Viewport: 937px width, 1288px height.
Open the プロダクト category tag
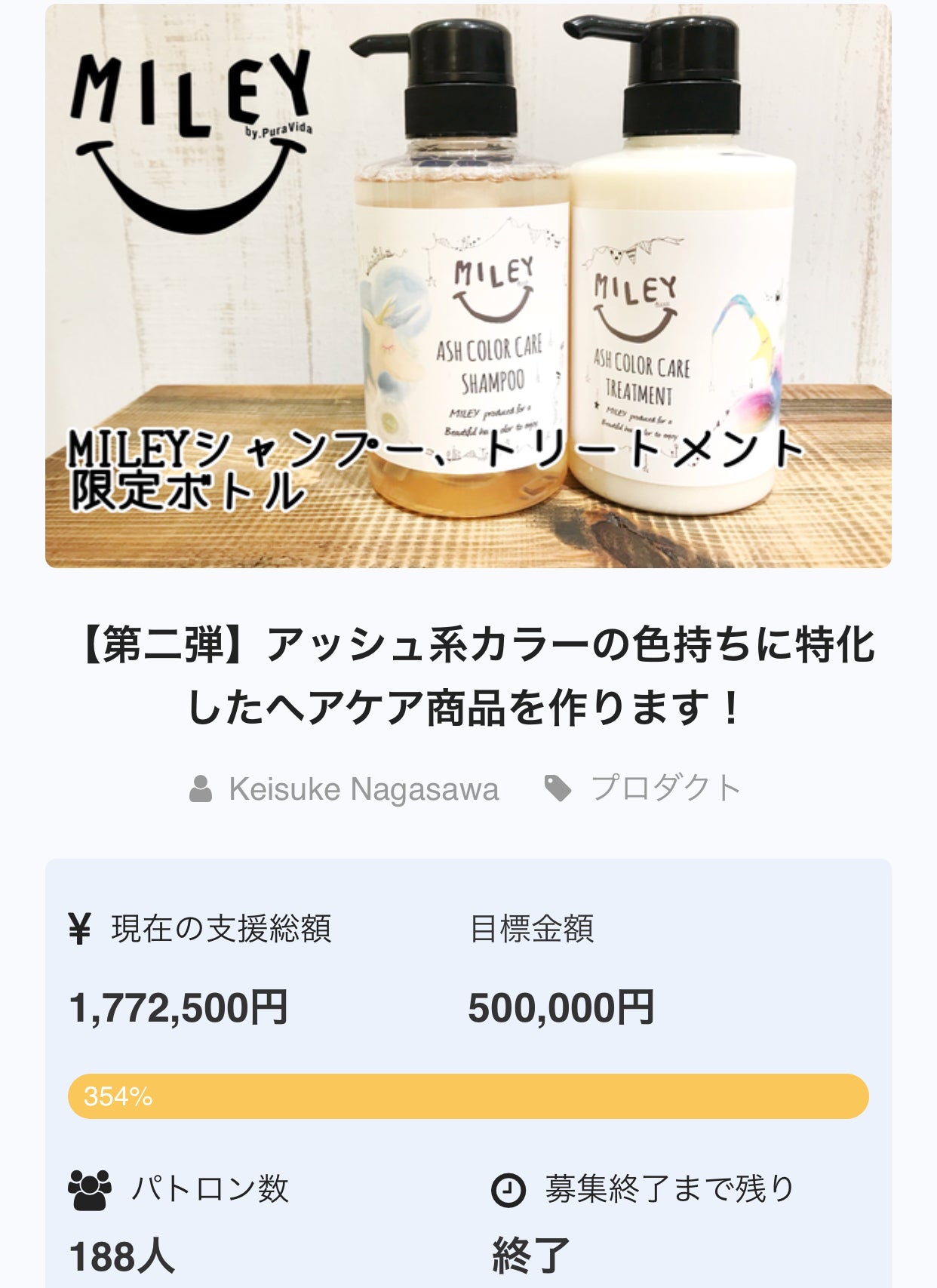[x=665, y=788]
